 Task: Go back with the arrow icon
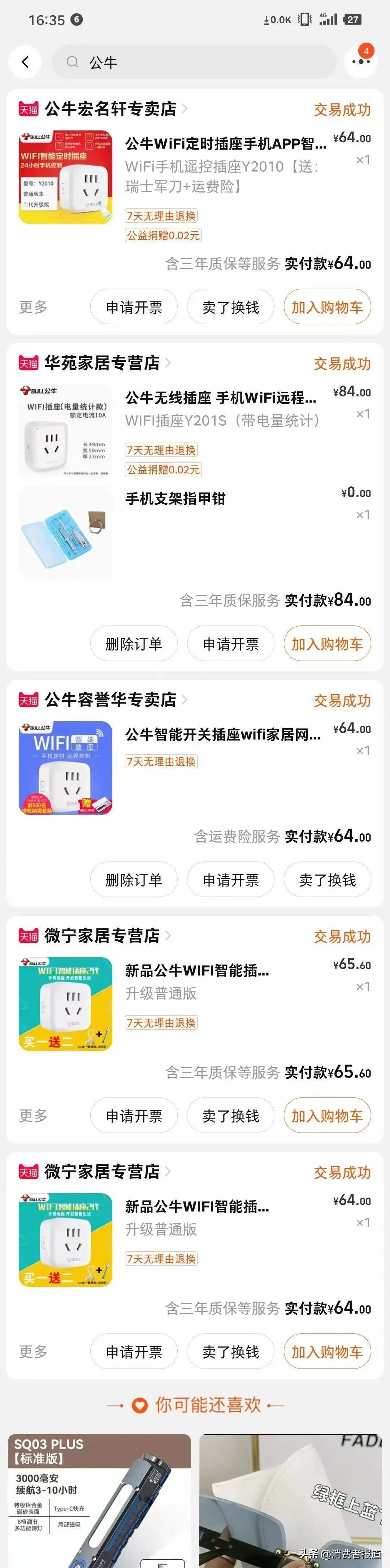(x=25, y=61)
